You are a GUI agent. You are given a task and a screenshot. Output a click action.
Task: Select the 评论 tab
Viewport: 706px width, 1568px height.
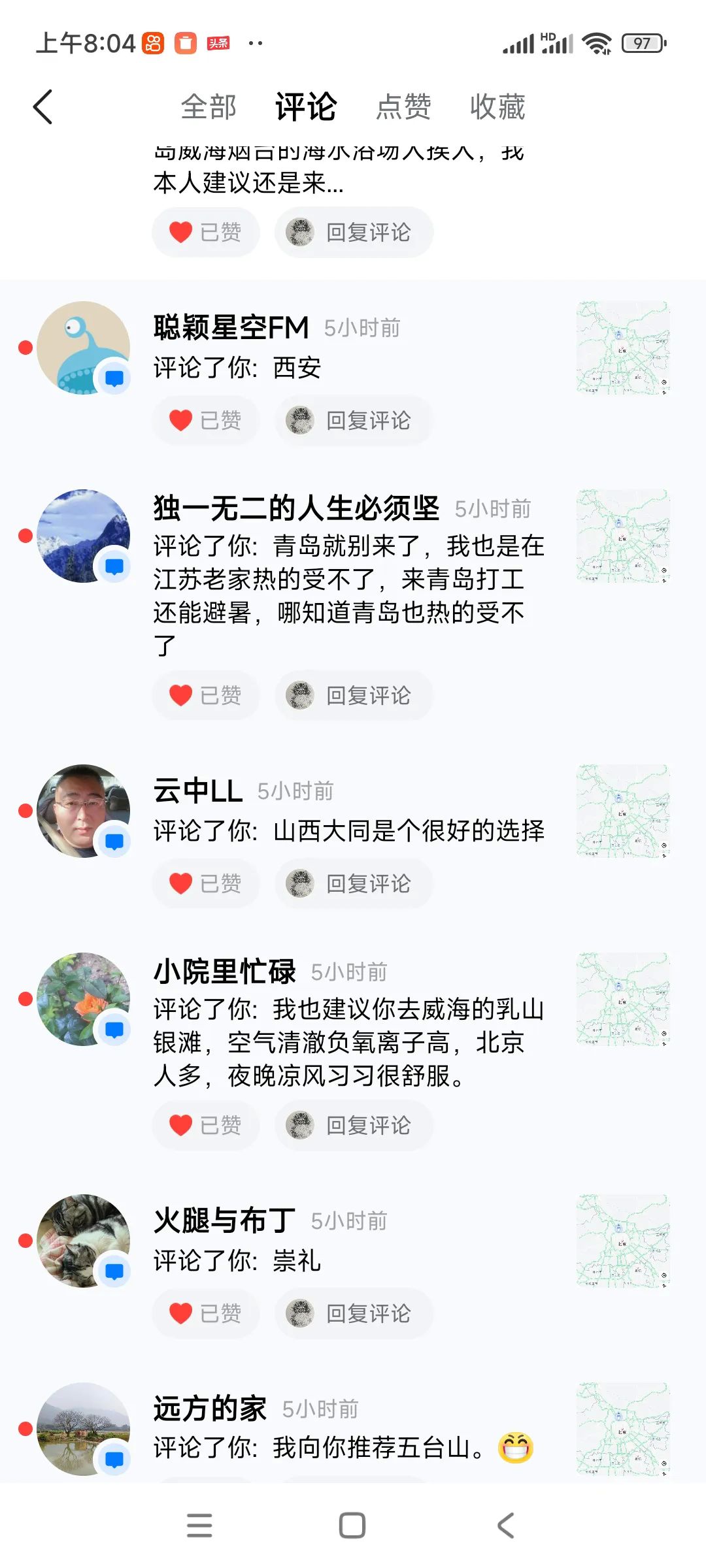(305, 107)
